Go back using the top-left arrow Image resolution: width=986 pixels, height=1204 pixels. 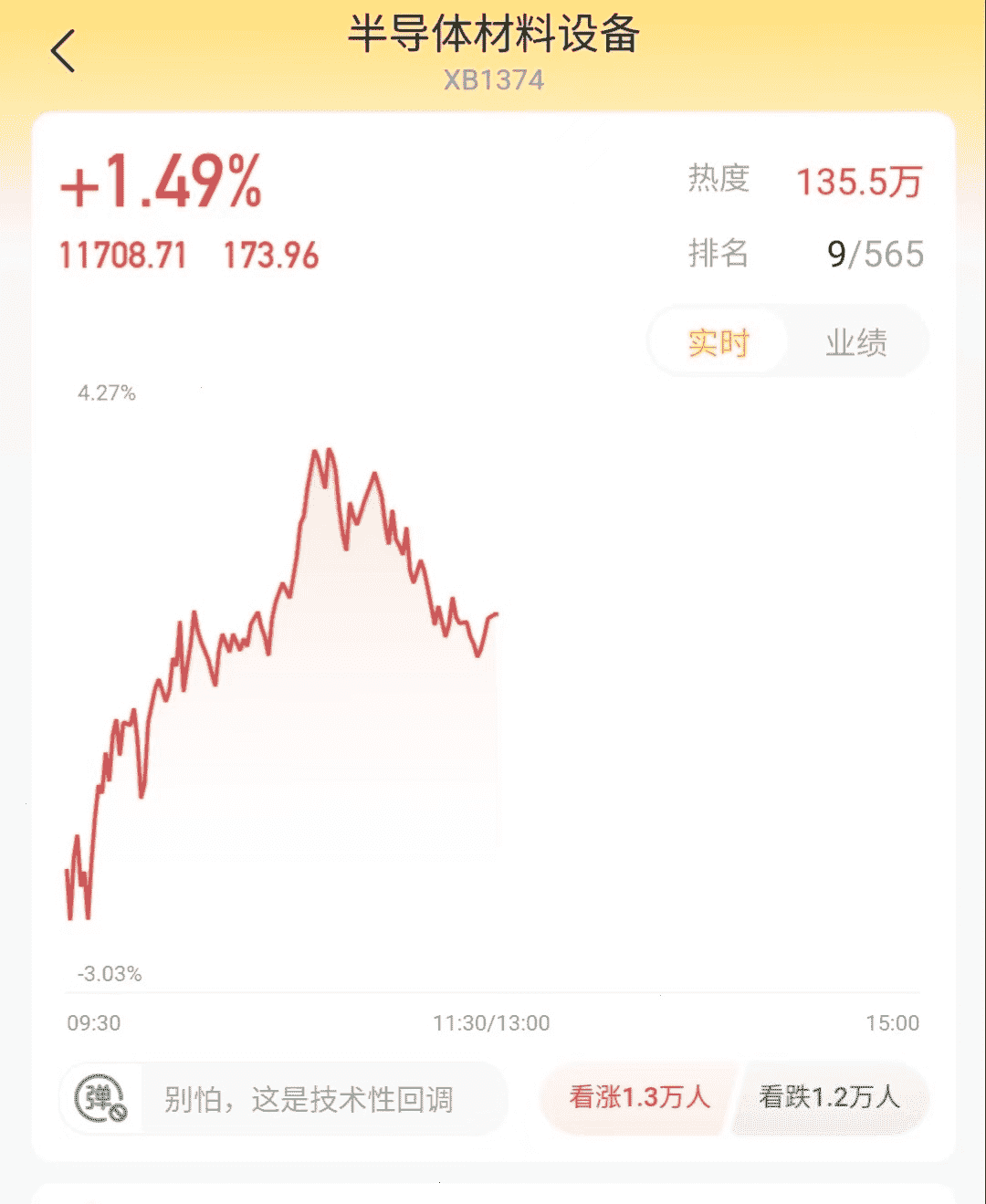63,51
